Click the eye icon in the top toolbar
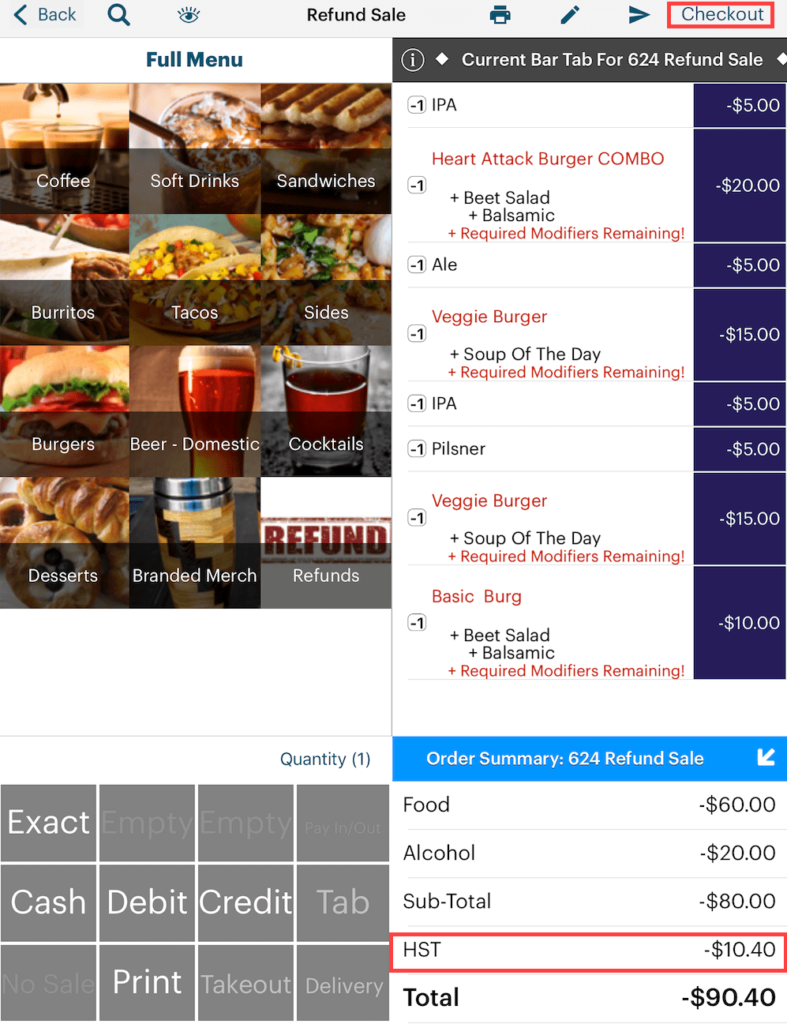Viewport: 787px width, 1024px height. coord(190,17)
